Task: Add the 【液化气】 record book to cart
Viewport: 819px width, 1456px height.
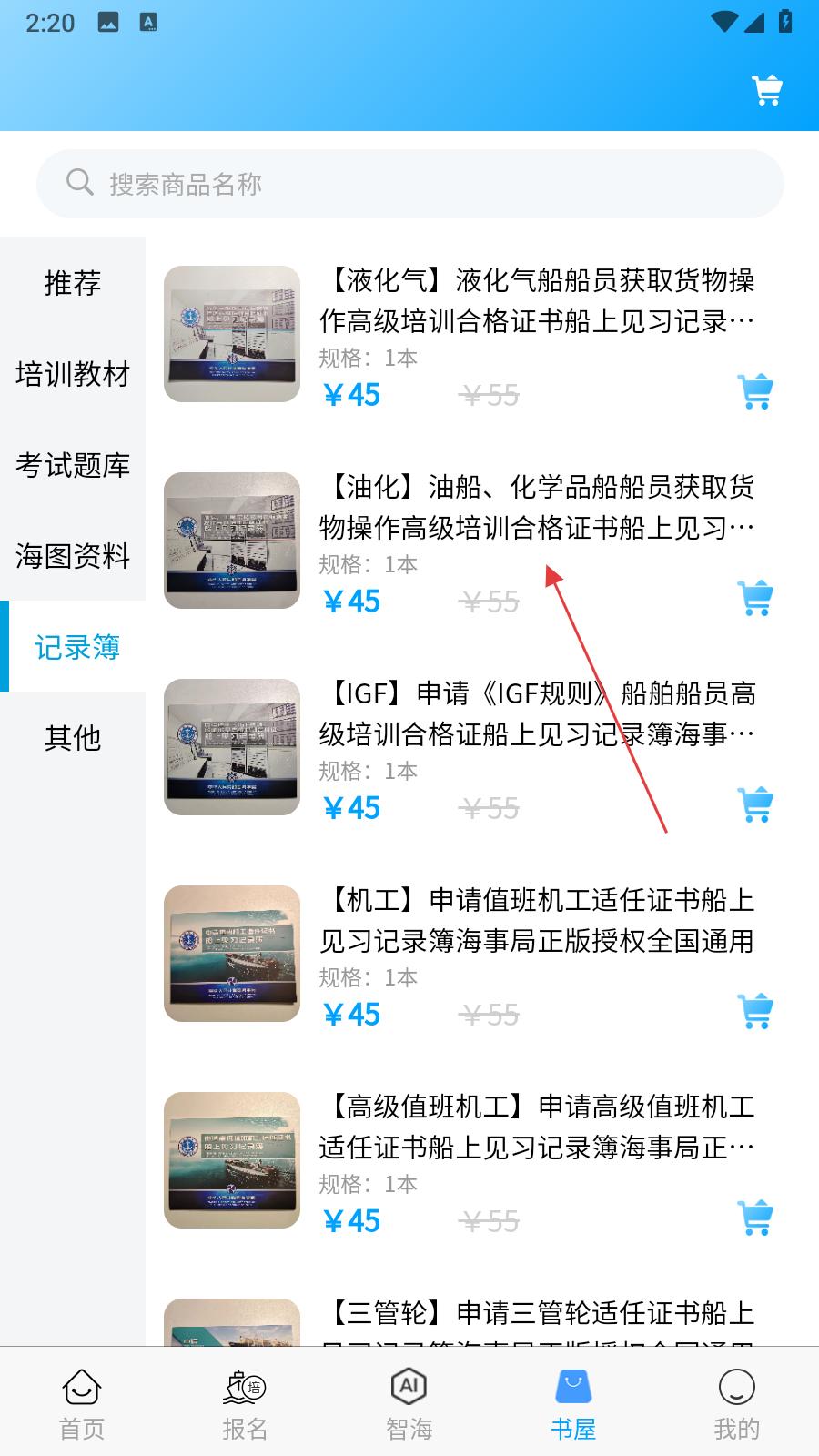Action: pos(755,391)
